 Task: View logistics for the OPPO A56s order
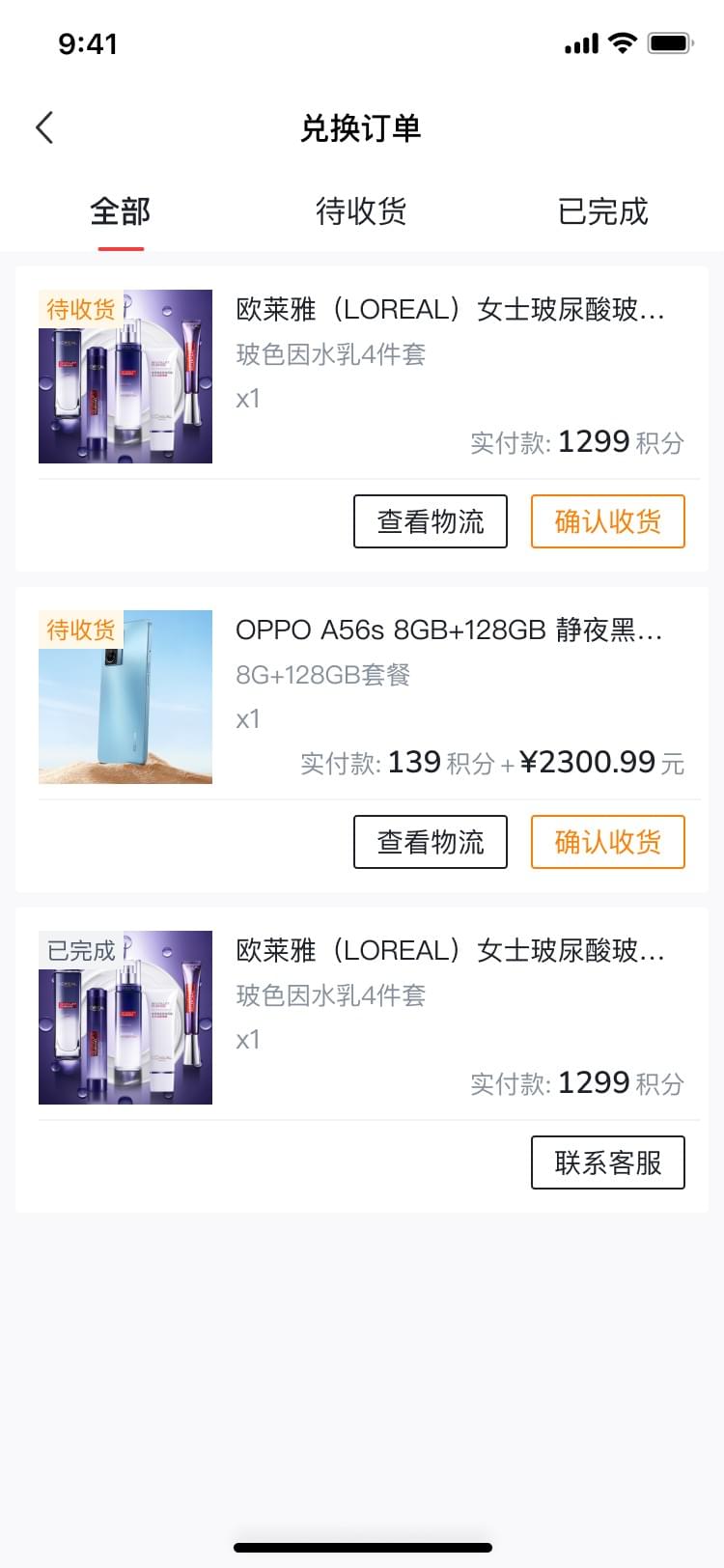click(x=431, y=842)
